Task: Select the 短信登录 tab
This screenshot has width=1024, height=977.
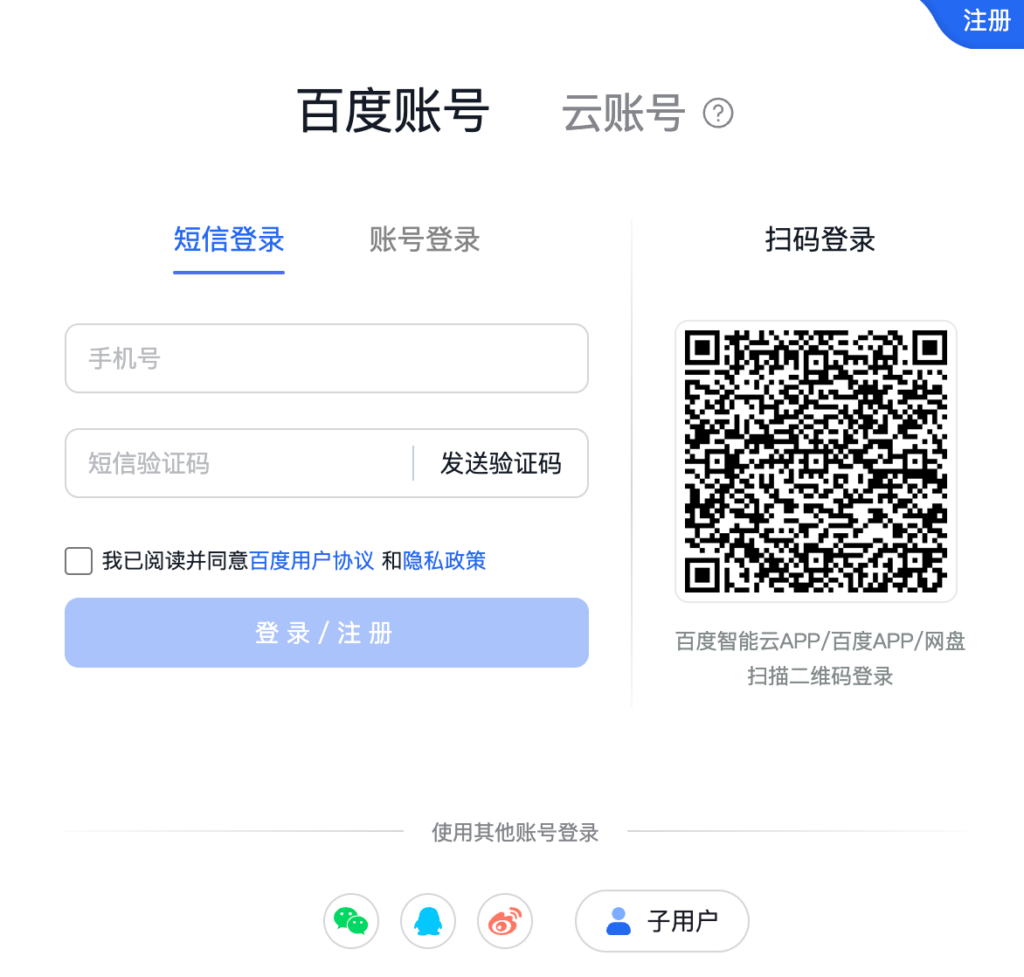Action: pos(229,240)
